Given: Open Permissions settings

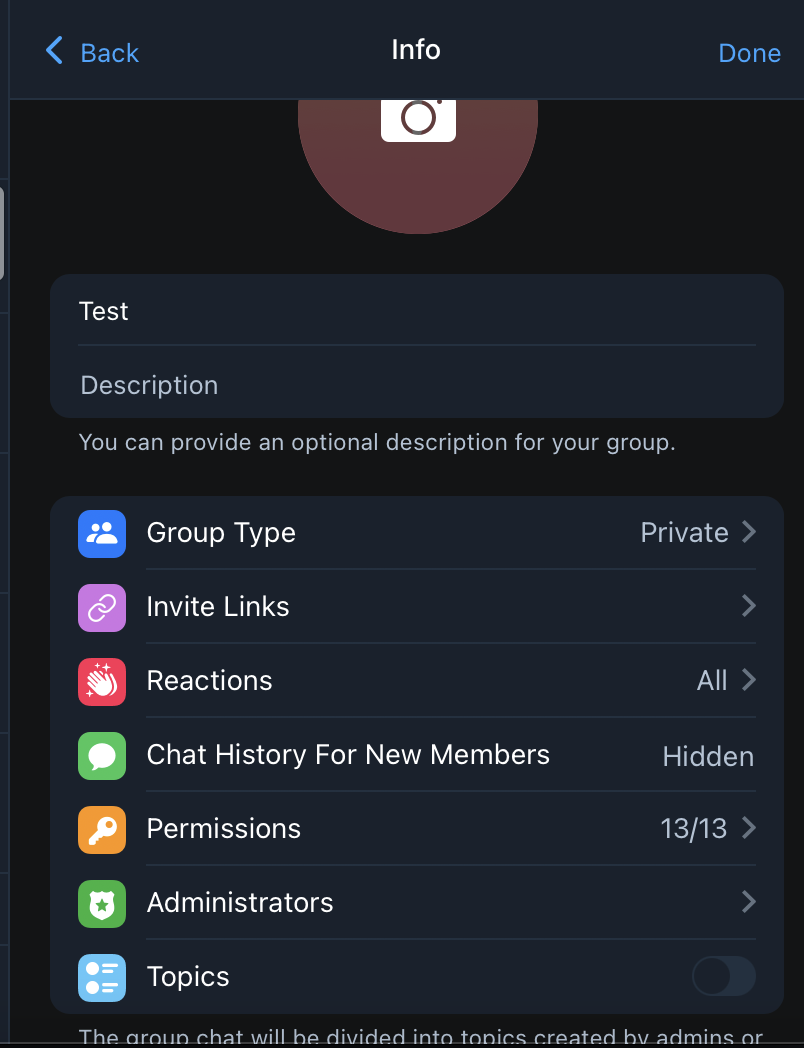Looking at the screenshot, I should tap(416, 829).
